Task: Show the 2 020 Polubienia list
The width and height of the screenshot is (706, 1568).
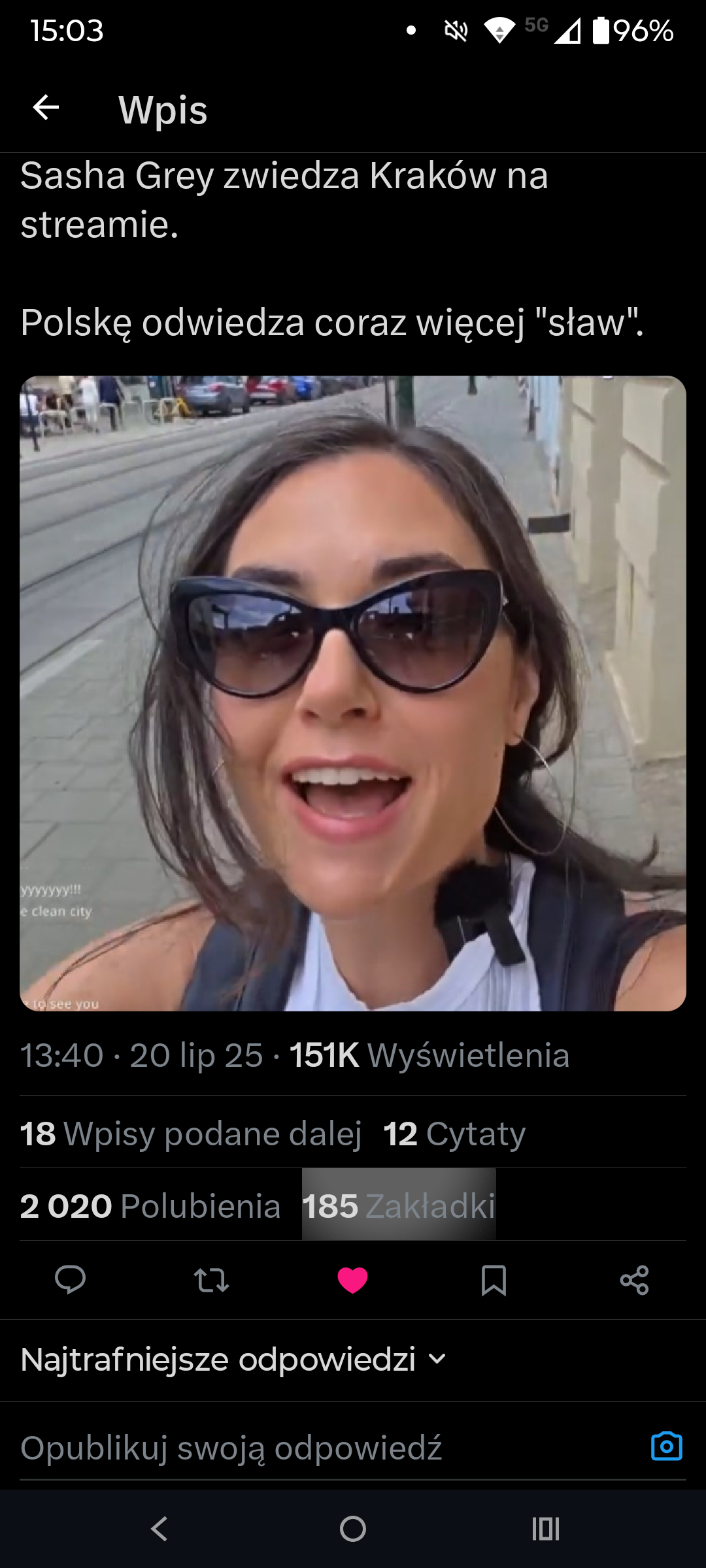Action: coord(150,1206)
